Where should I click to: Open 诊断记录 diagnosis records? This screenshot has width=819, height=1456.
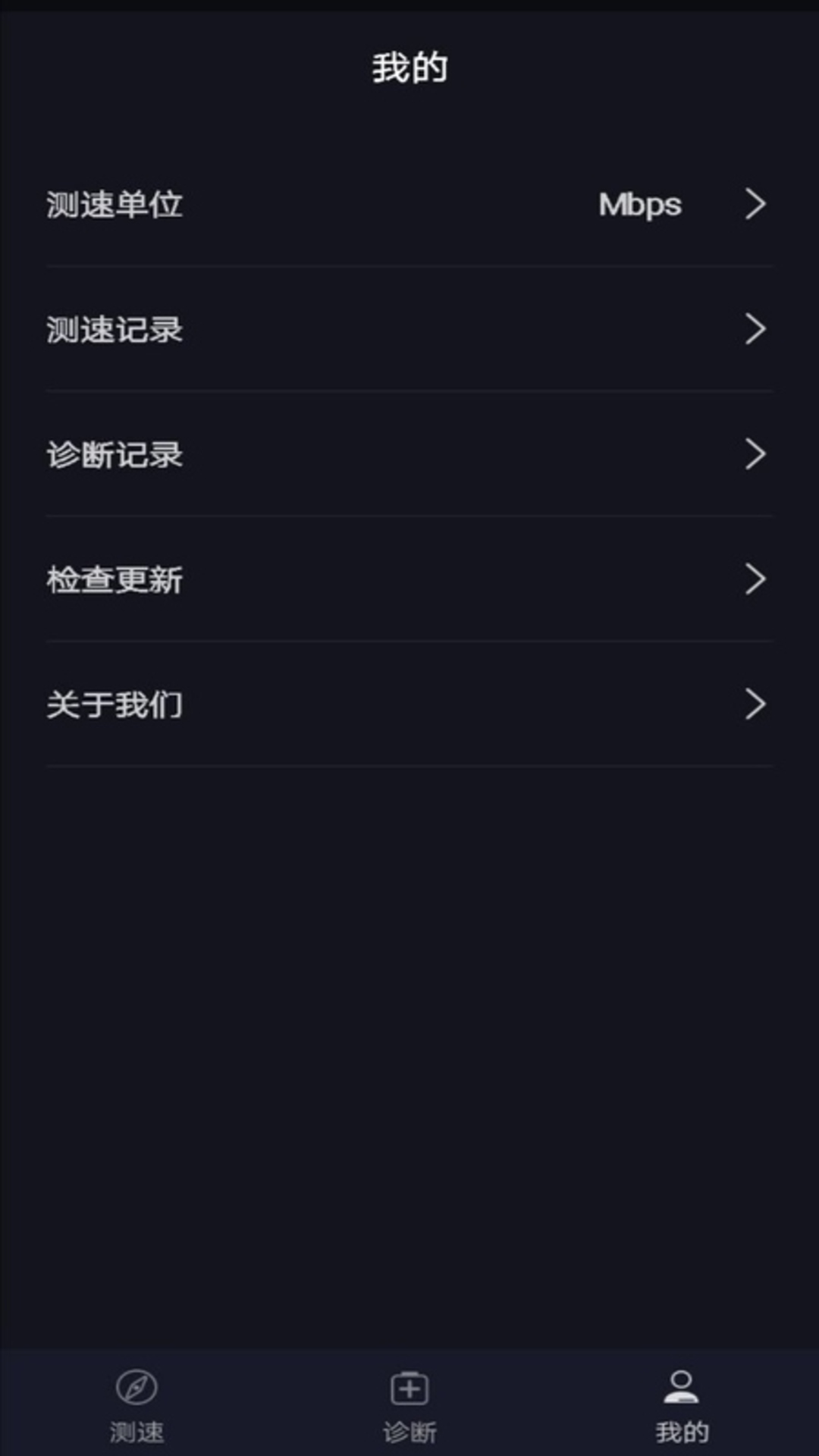pyautogui.click(x=409, y=454)
